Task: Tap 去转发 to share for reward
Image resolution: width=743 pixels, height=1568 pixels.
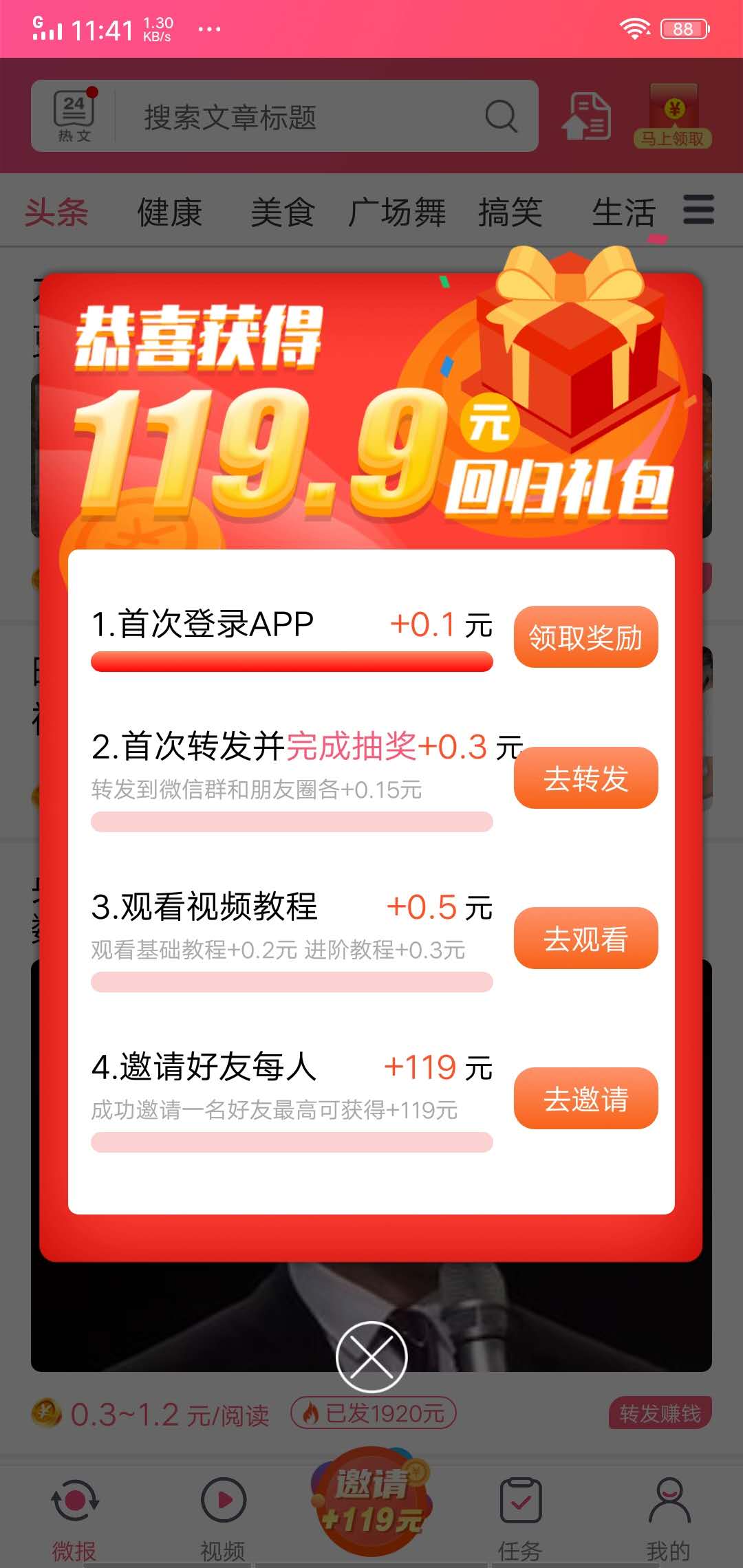Action: [585, 778]
